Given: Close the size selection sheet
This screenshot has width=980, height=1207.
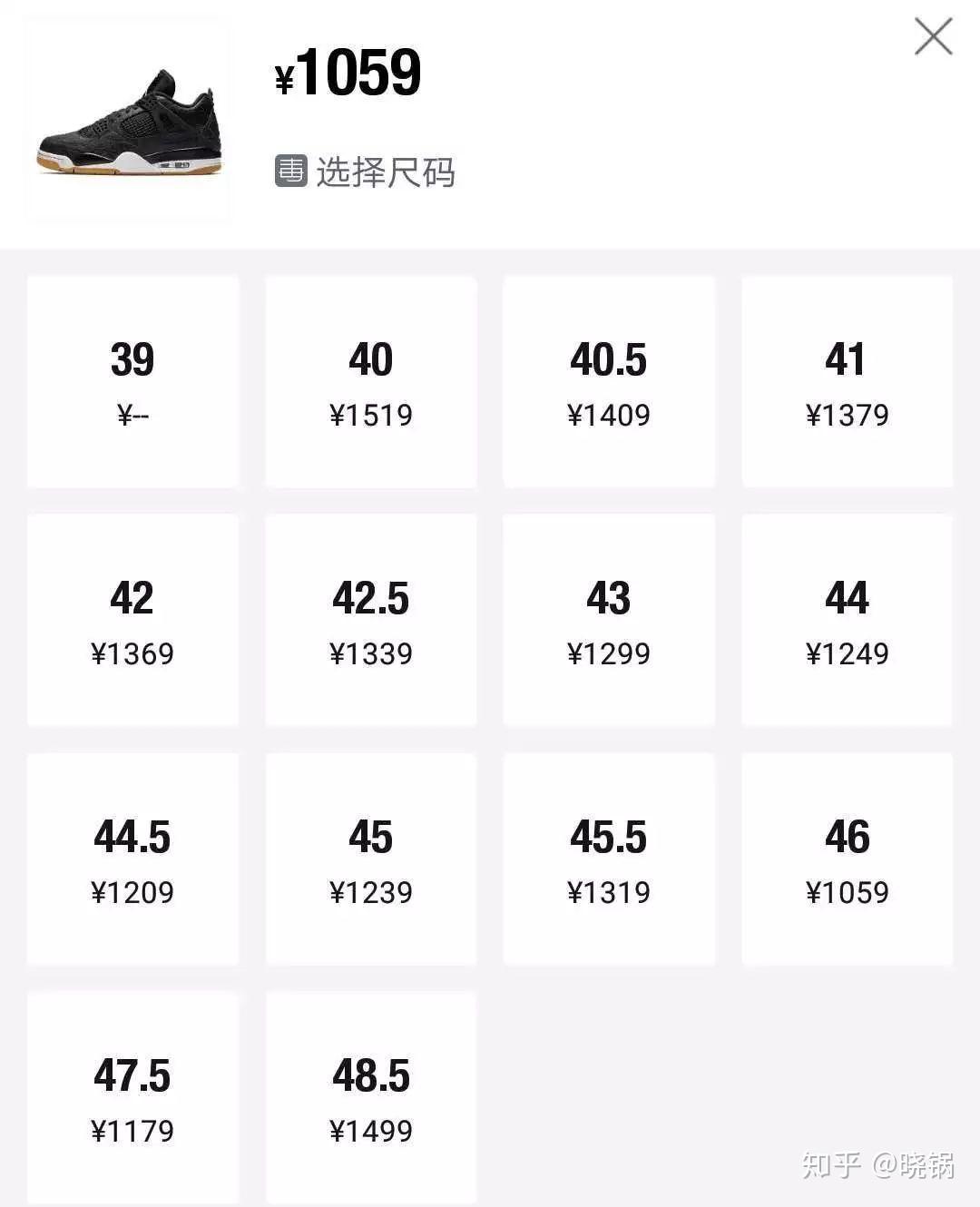Looking at the screenshot, I should click(933, 37).
